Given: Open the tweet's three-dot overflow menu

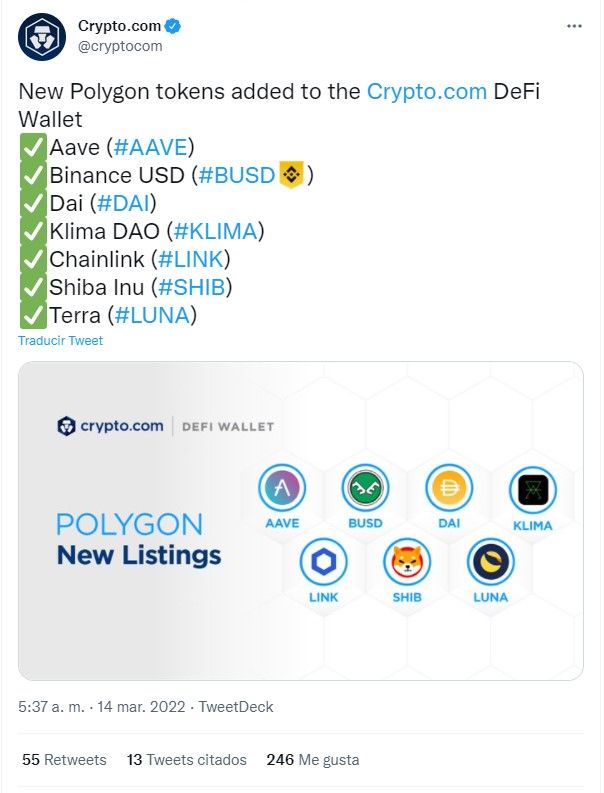Looking at the screenshot, I should point(574,26).
